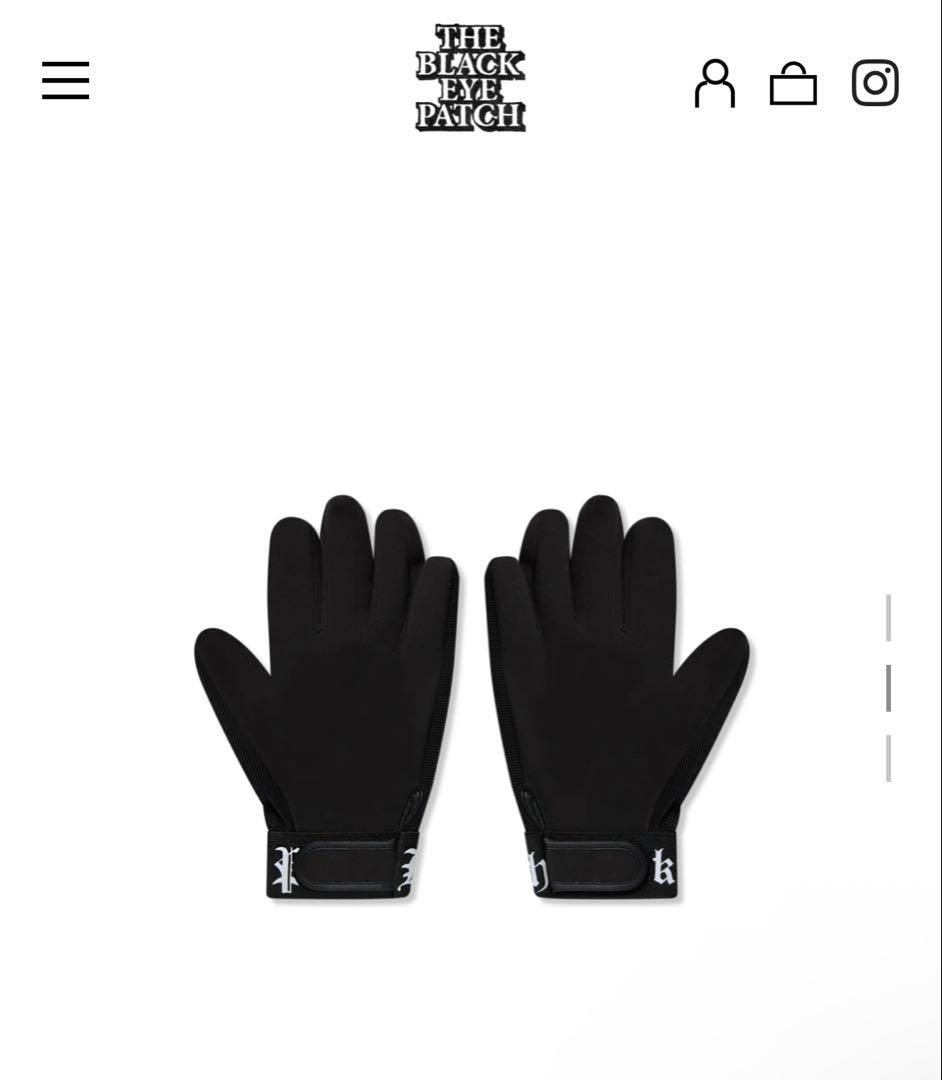Expand navigation using the menu icon
This screenshot has width=942, height=1080.
pos(66,82)
